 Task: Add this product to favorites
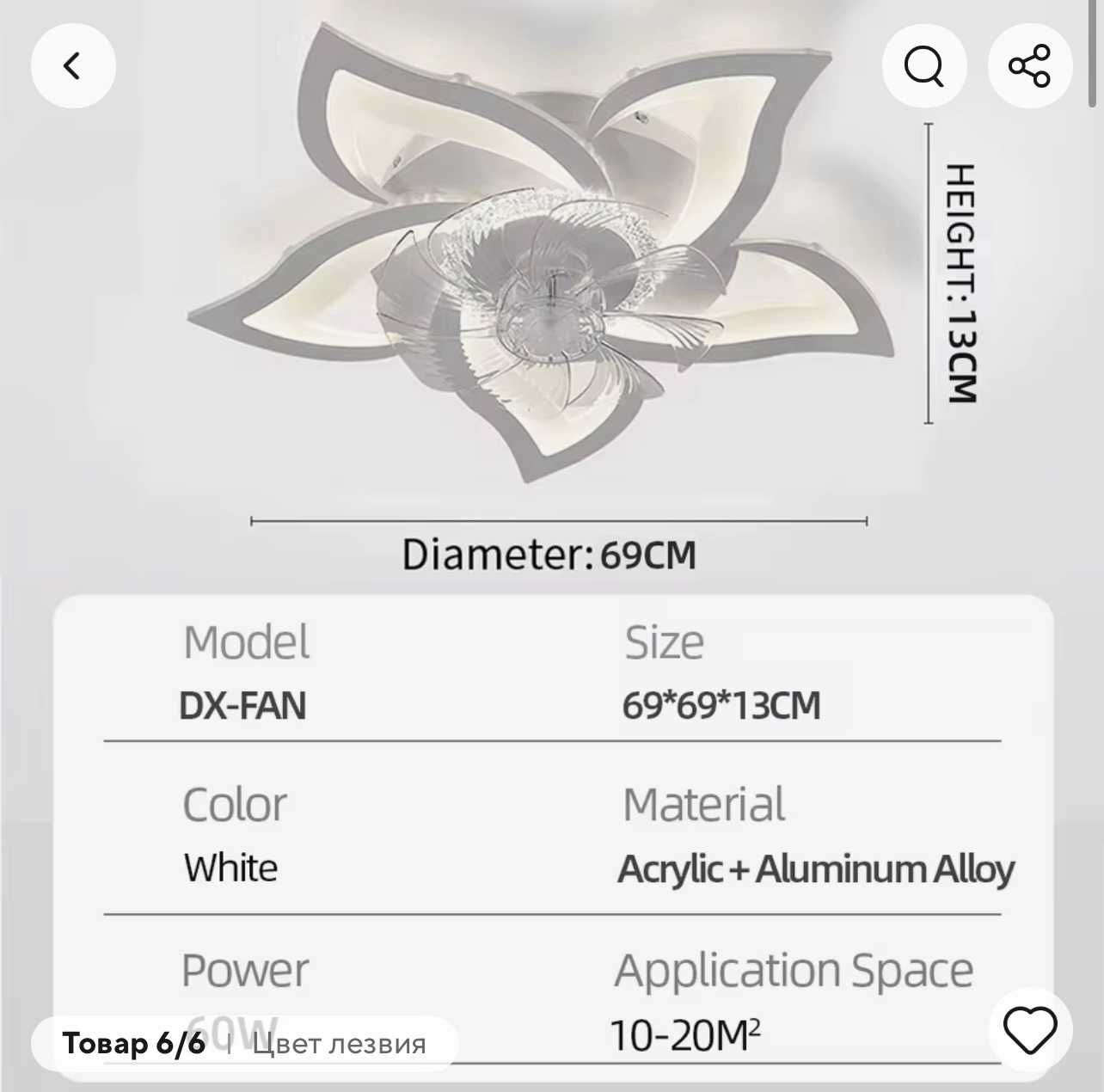(1029, 1029)
